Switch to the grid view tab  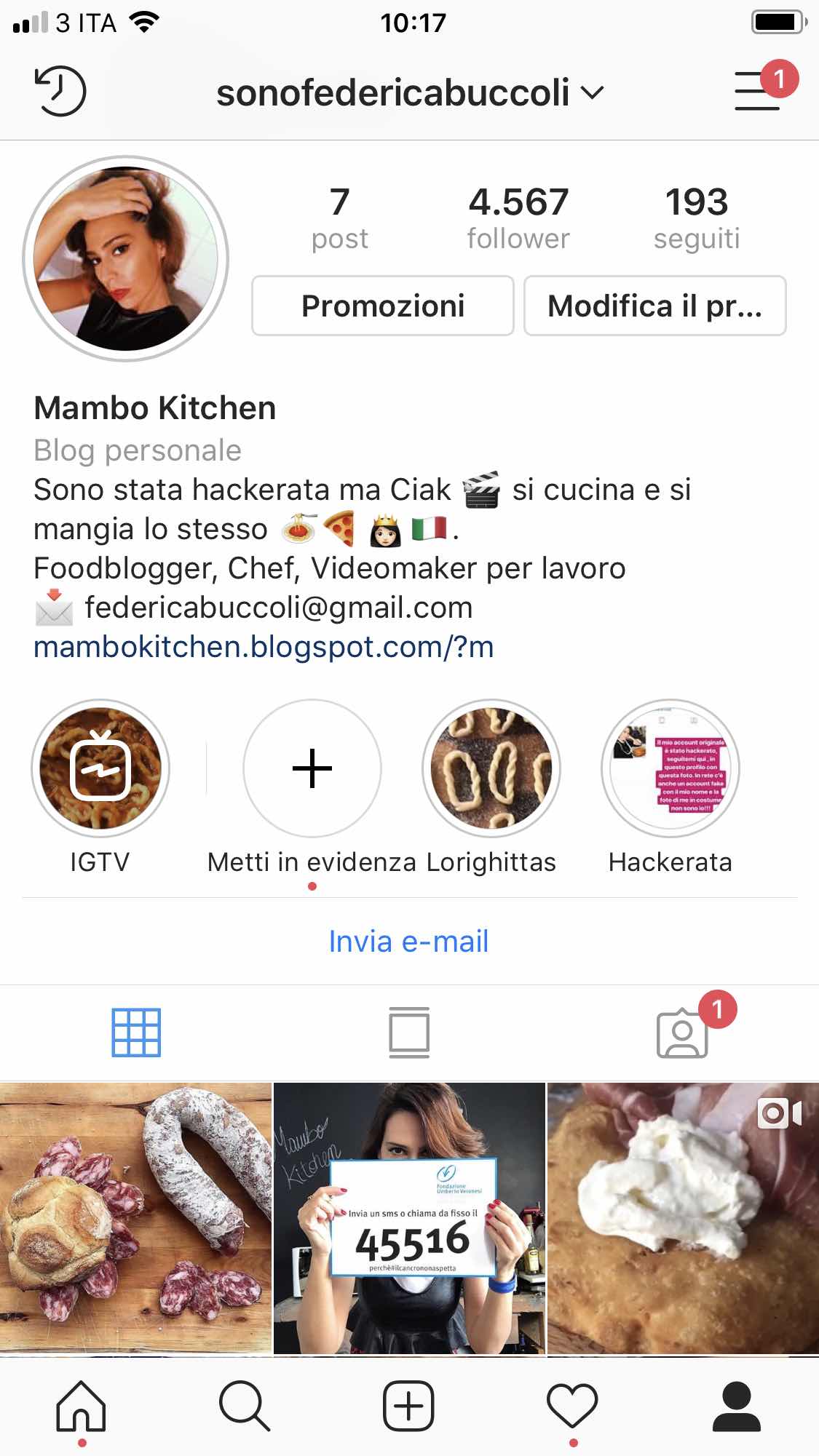pyautogui.click(x=136, y=1032)
